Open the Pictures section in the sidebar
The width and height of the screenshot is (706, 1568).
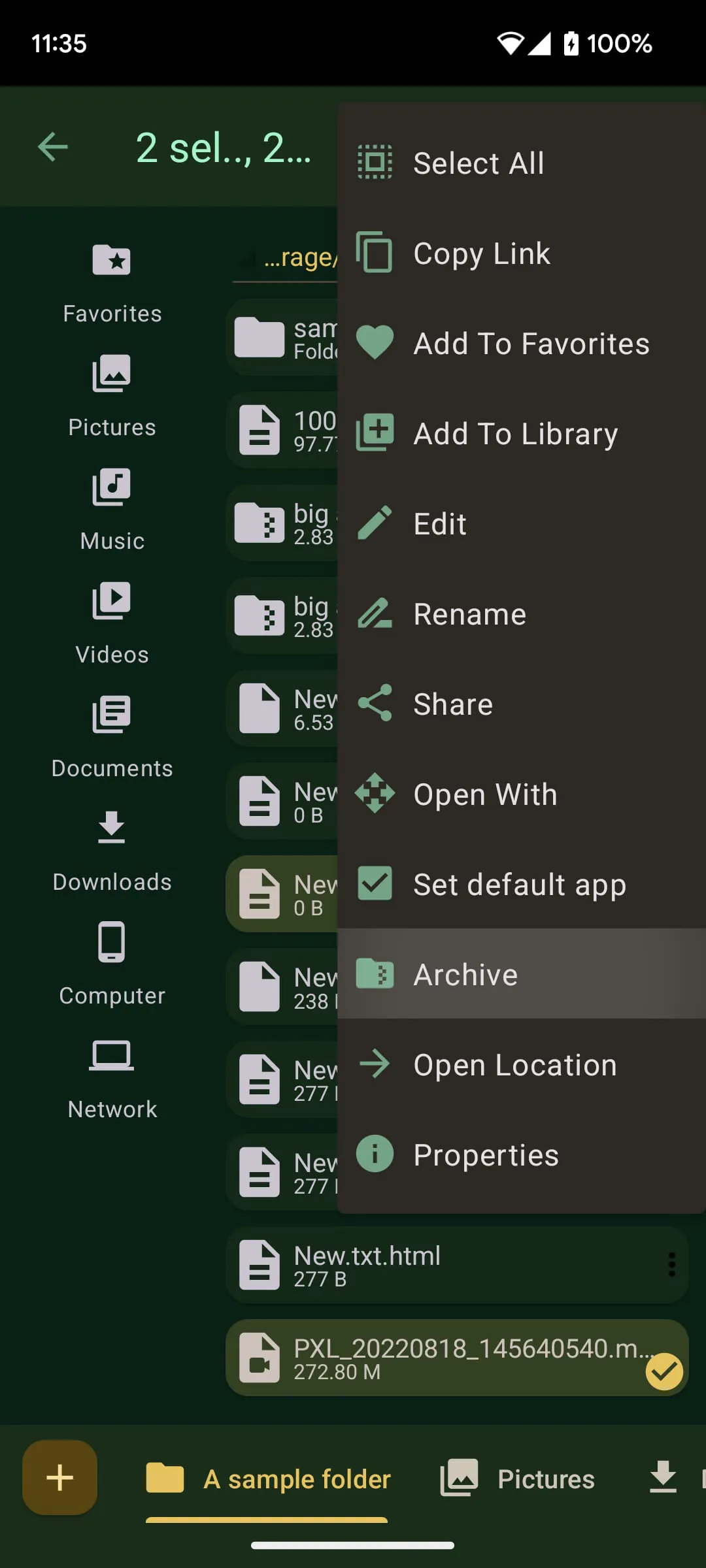point(111,392)
